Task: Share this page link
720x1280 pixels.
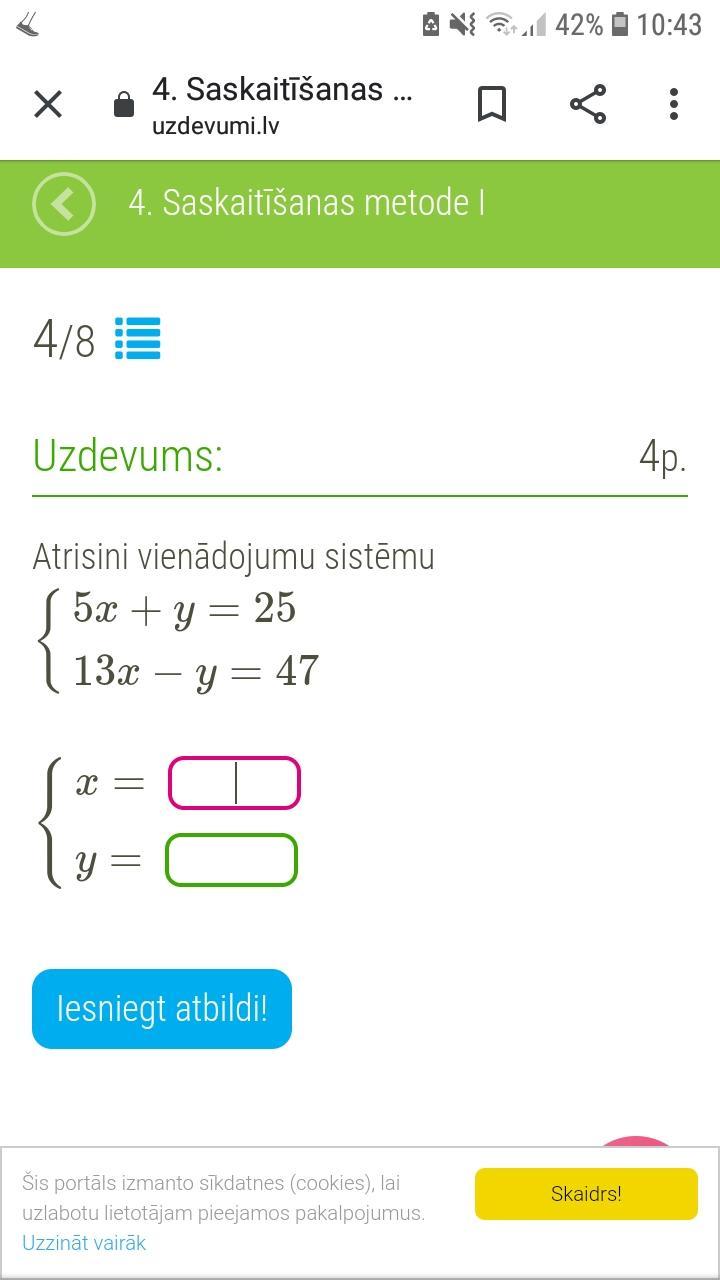Action: pos(588,104)
